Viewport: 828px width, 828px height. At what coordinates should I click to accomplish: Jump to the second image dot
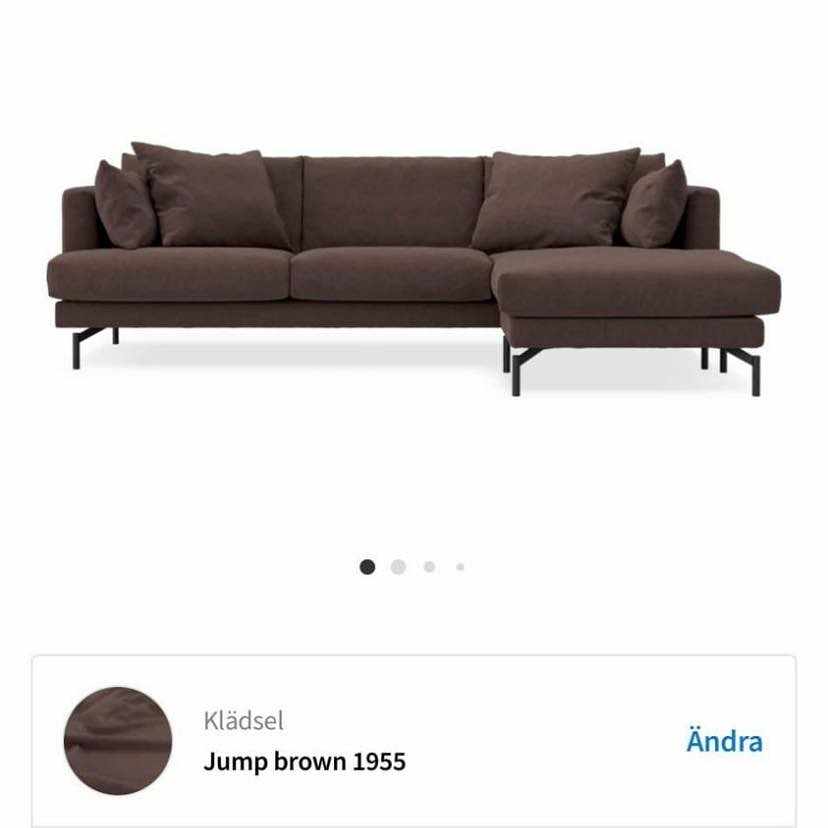[x=398, y=567]
